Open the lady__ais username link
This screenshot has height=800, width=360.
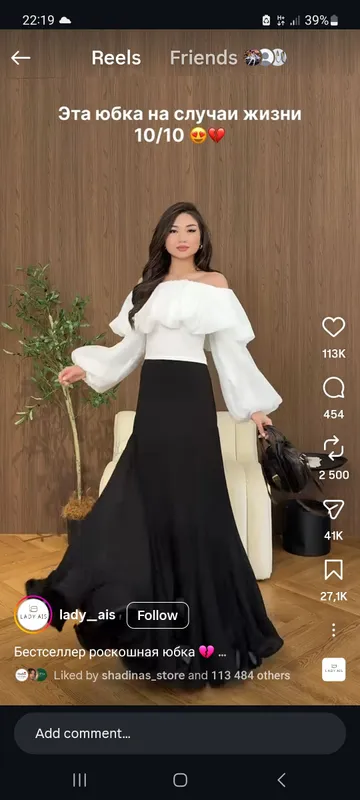pyautogui.click(x=87, y=615)
